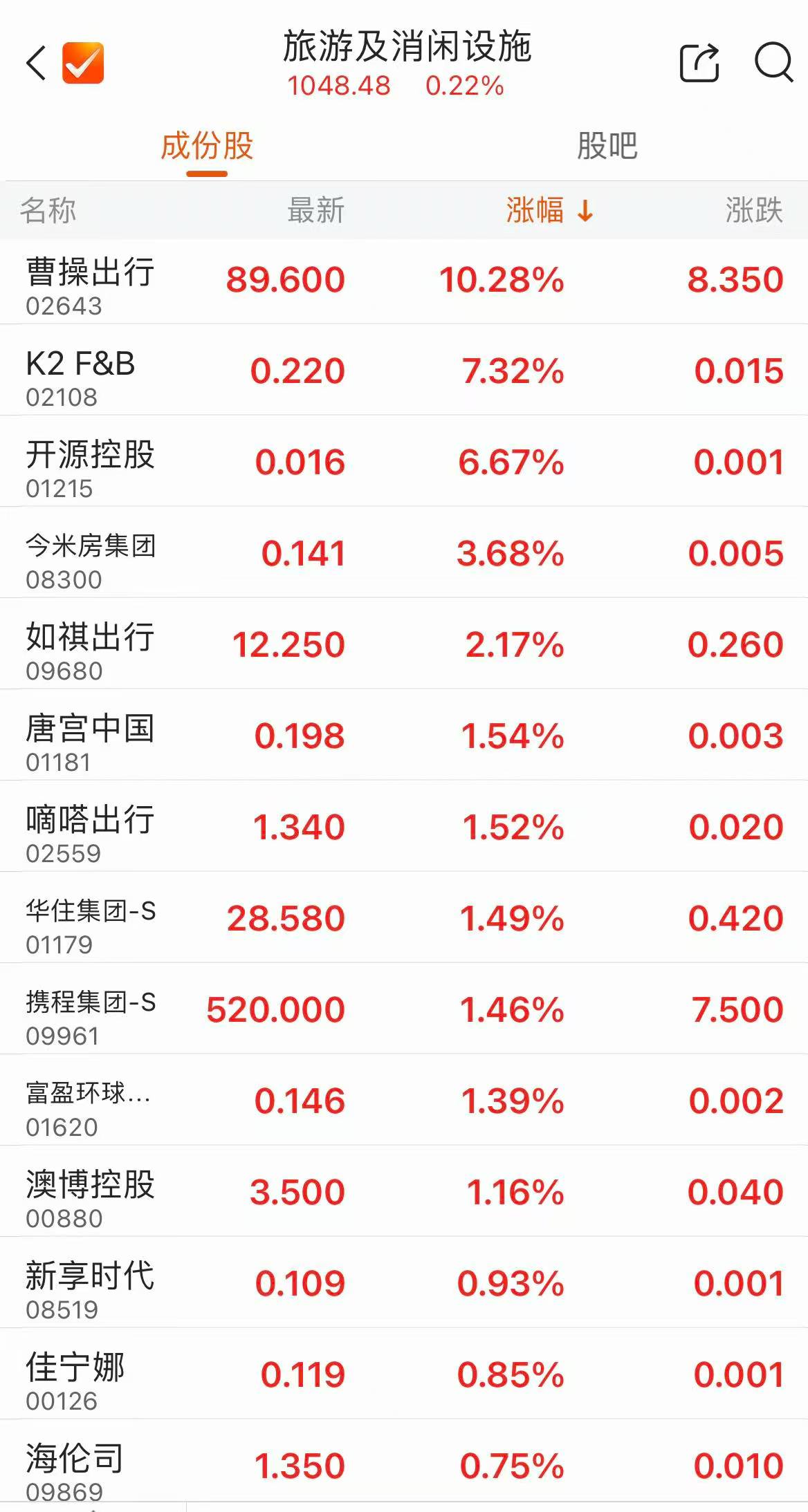The width and height of the screenshot is (808, 1512).
Task: View 唐宫中国 01181 details
Action: [404, 735]
